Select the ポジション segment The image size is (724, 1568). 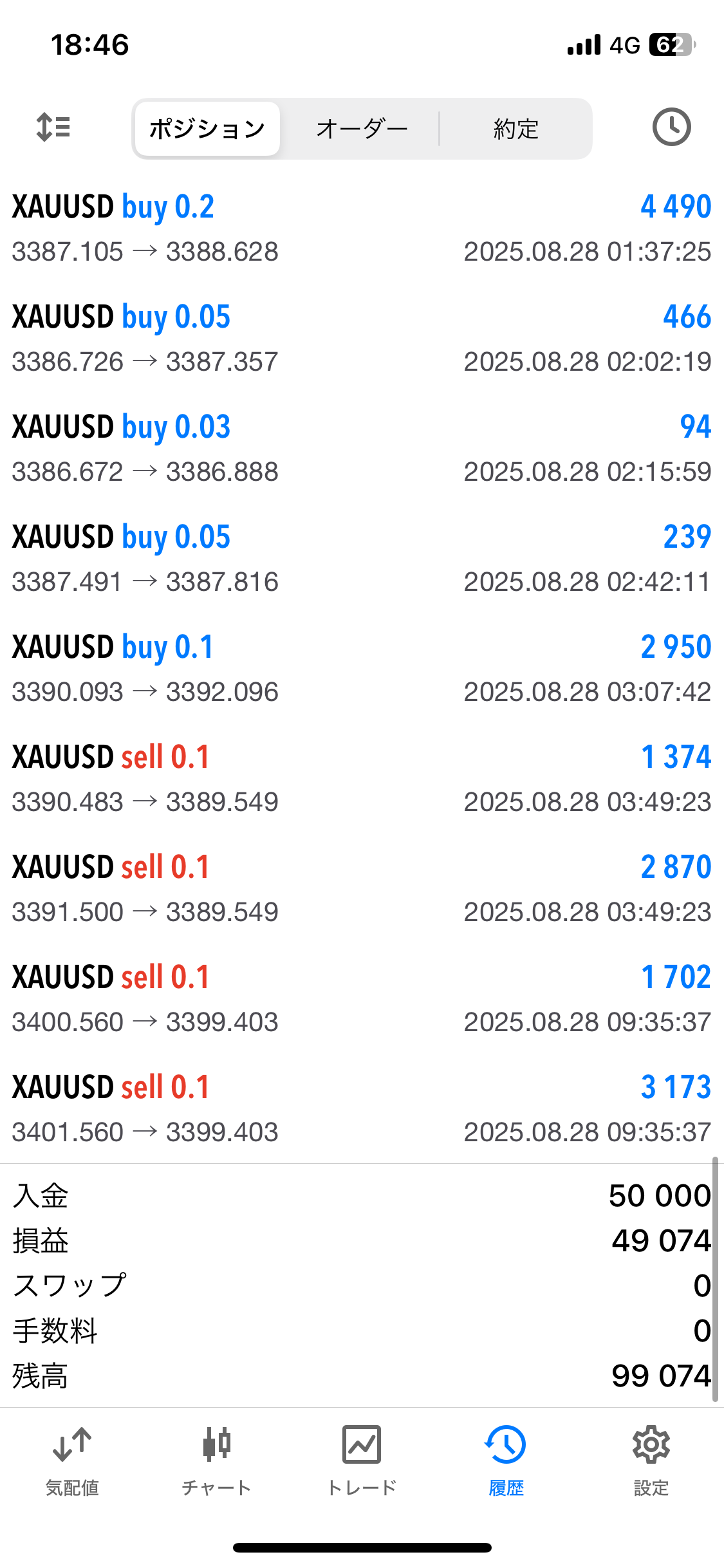(x=207, y=129)
